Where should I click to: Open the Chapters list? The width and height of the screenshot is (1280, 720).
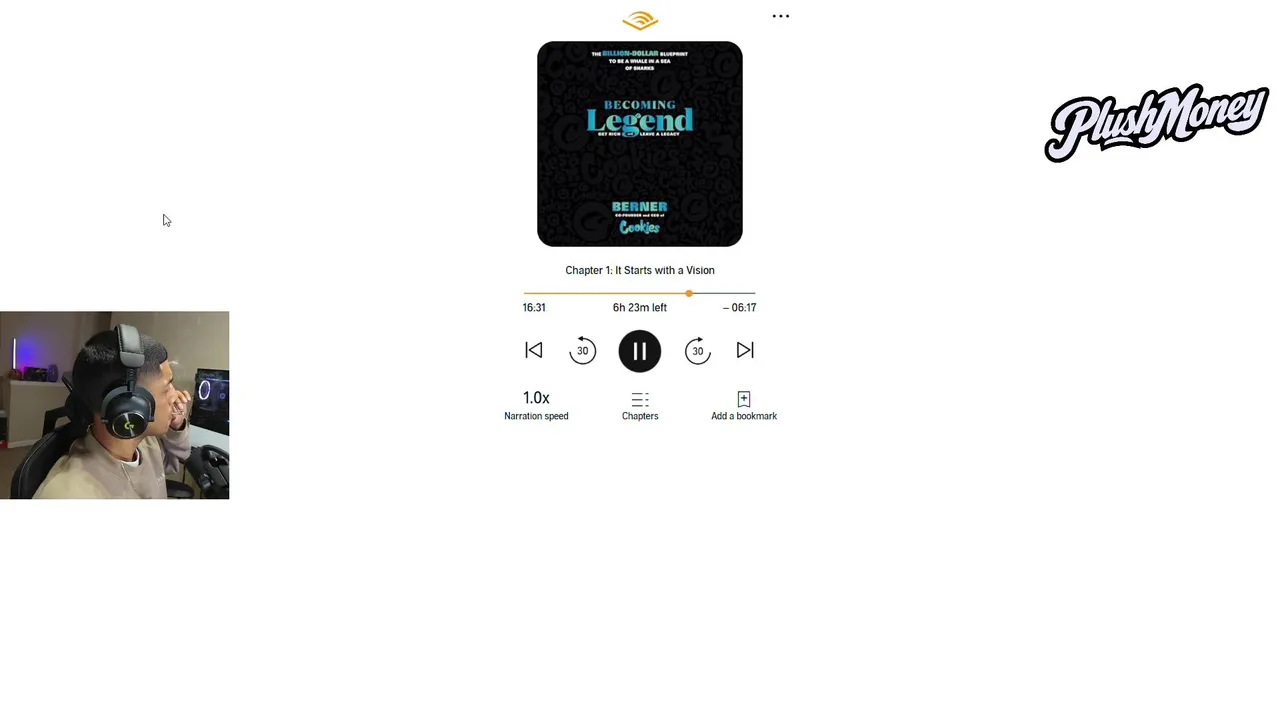640,405
